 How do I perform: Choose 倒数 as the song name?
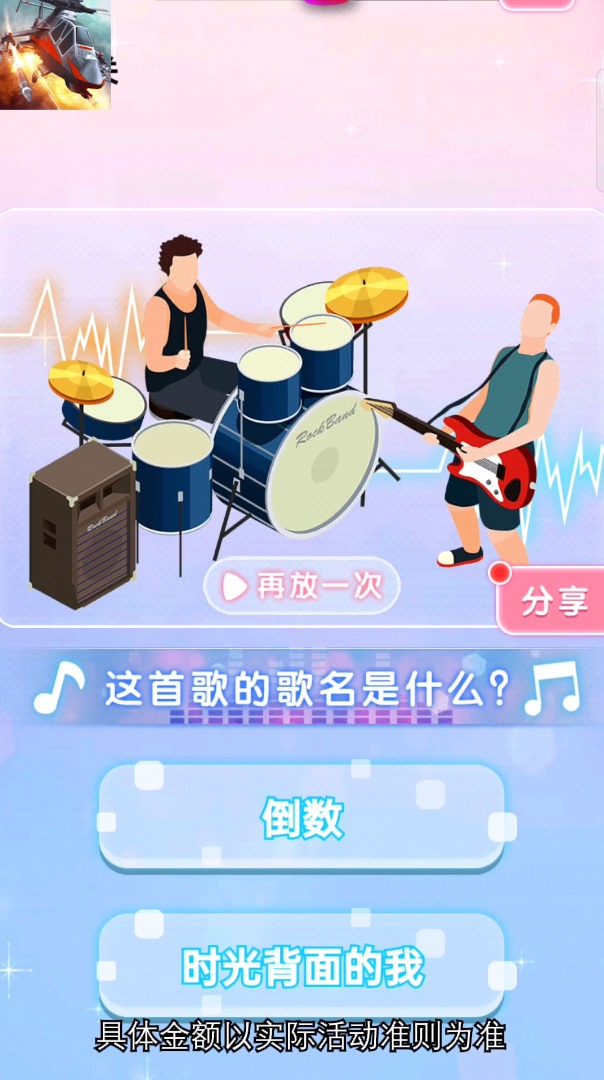click(302, 819)
